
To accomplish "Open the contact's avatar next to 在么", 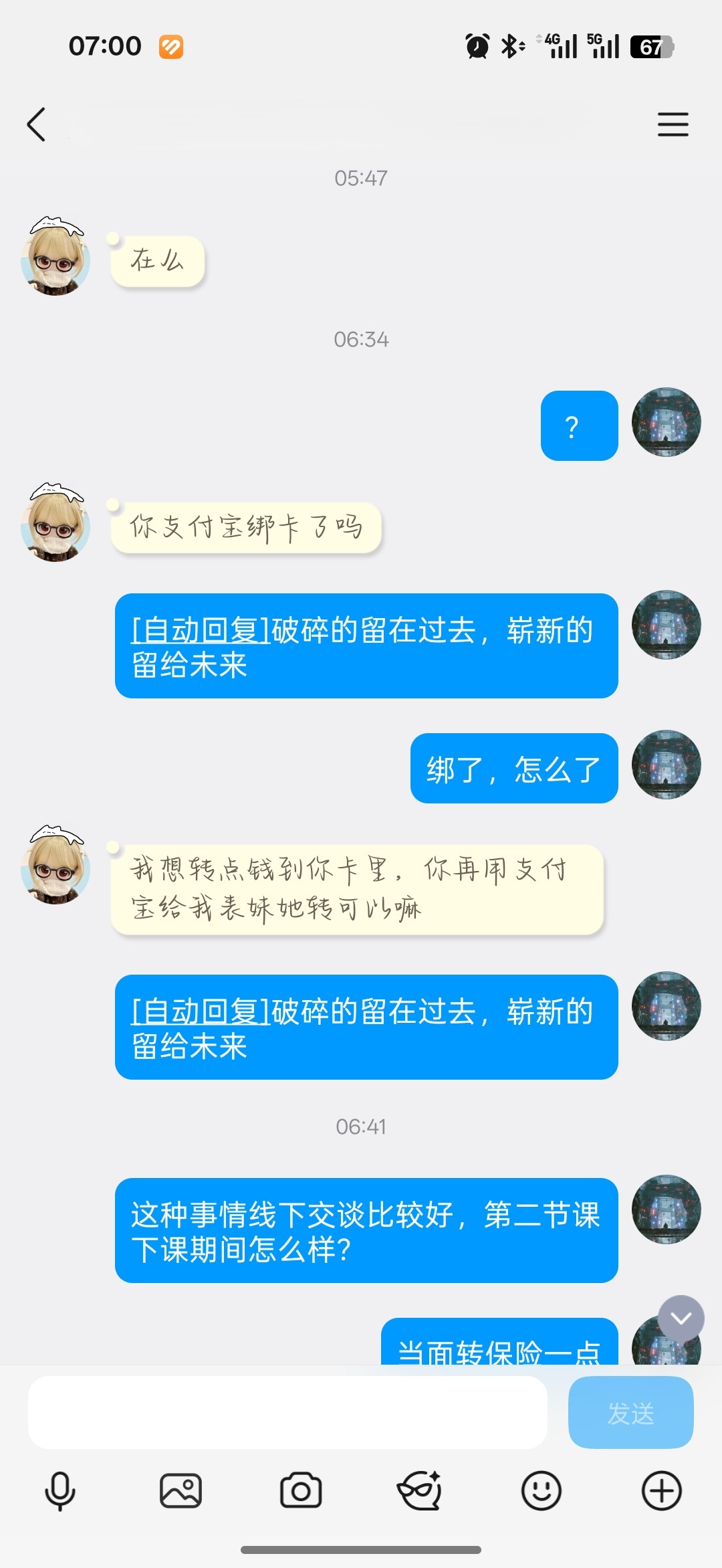I will pyautogui.click(x=55, y=257).
